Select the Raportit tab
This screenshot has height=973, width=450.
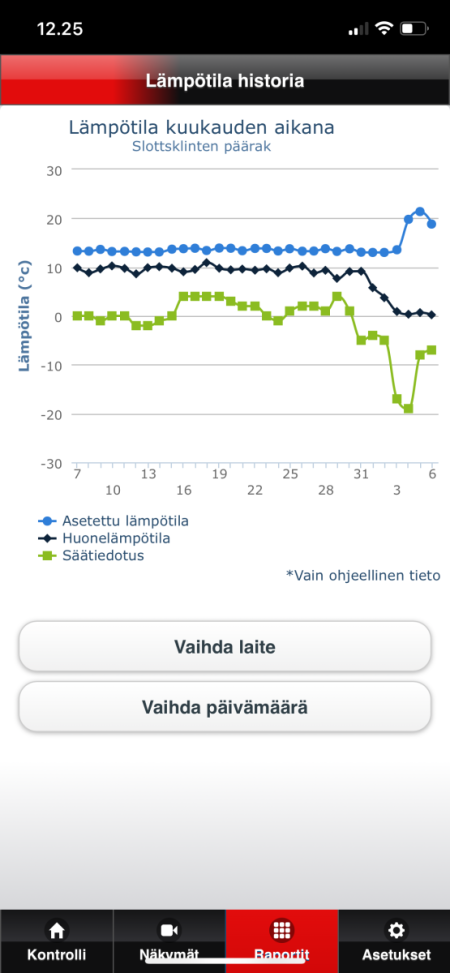282,941
